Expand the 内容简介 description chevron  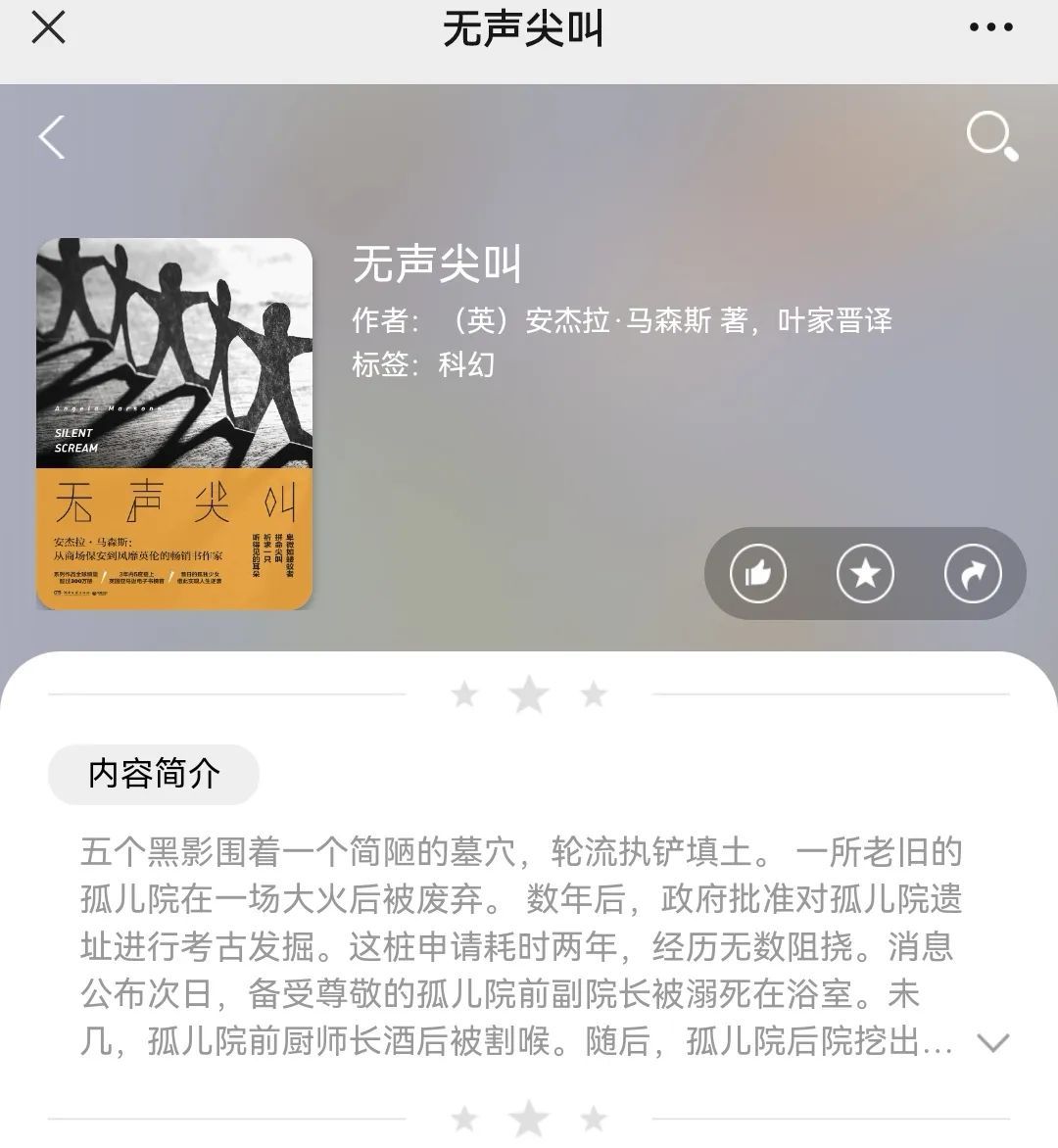point(993,1042)
